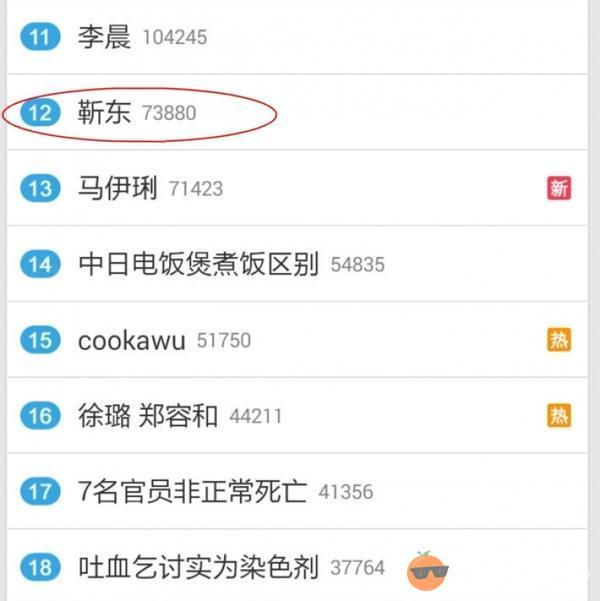
Task: Select the 马伊琍 trending topic
Action: 118,188
